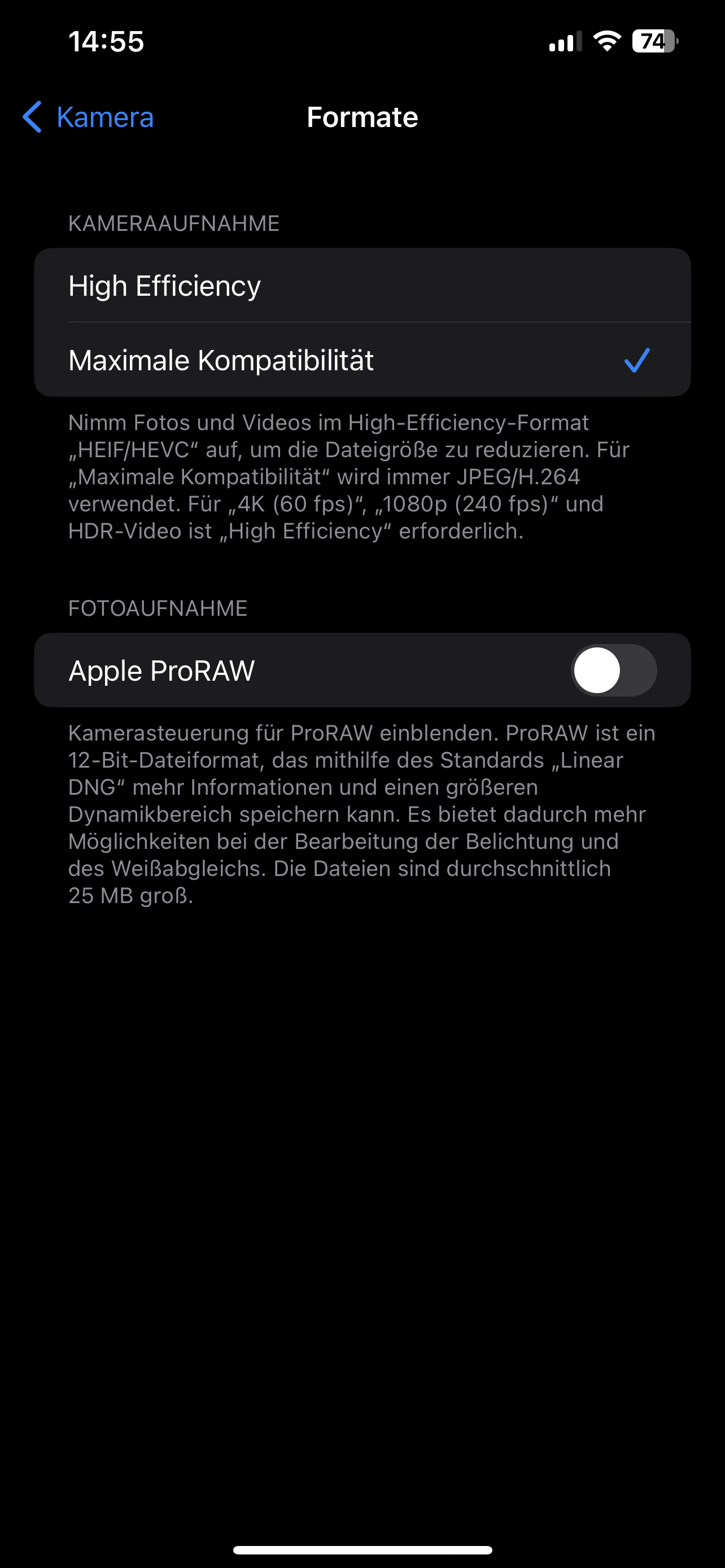
Task: Enable the Apple ProRAW switch
Action: point(613,670)
